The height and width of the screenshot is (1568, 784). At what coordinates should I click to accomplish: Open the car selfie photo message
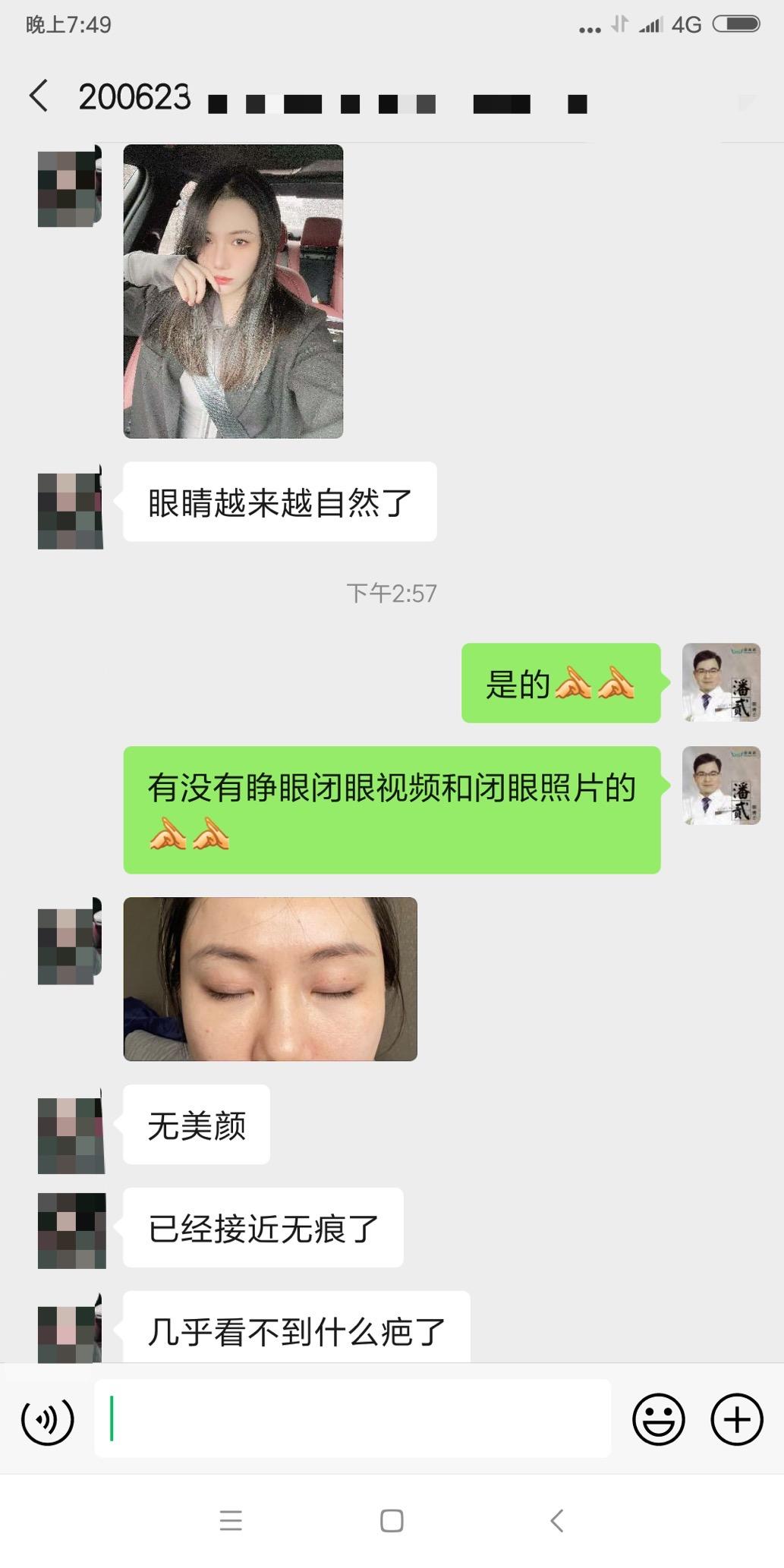(233, 291)
